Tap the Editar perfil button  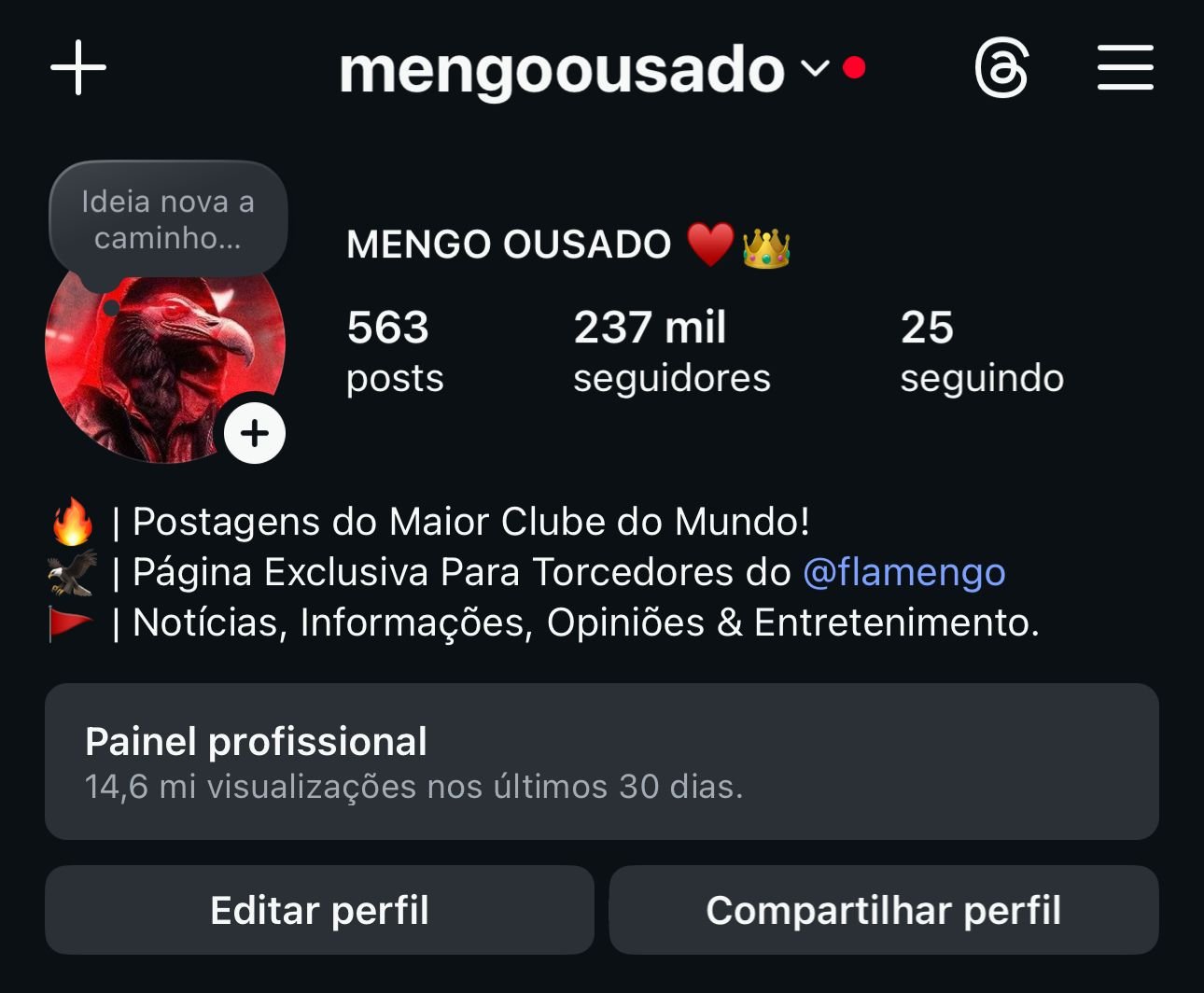click(x=319, y=910)
